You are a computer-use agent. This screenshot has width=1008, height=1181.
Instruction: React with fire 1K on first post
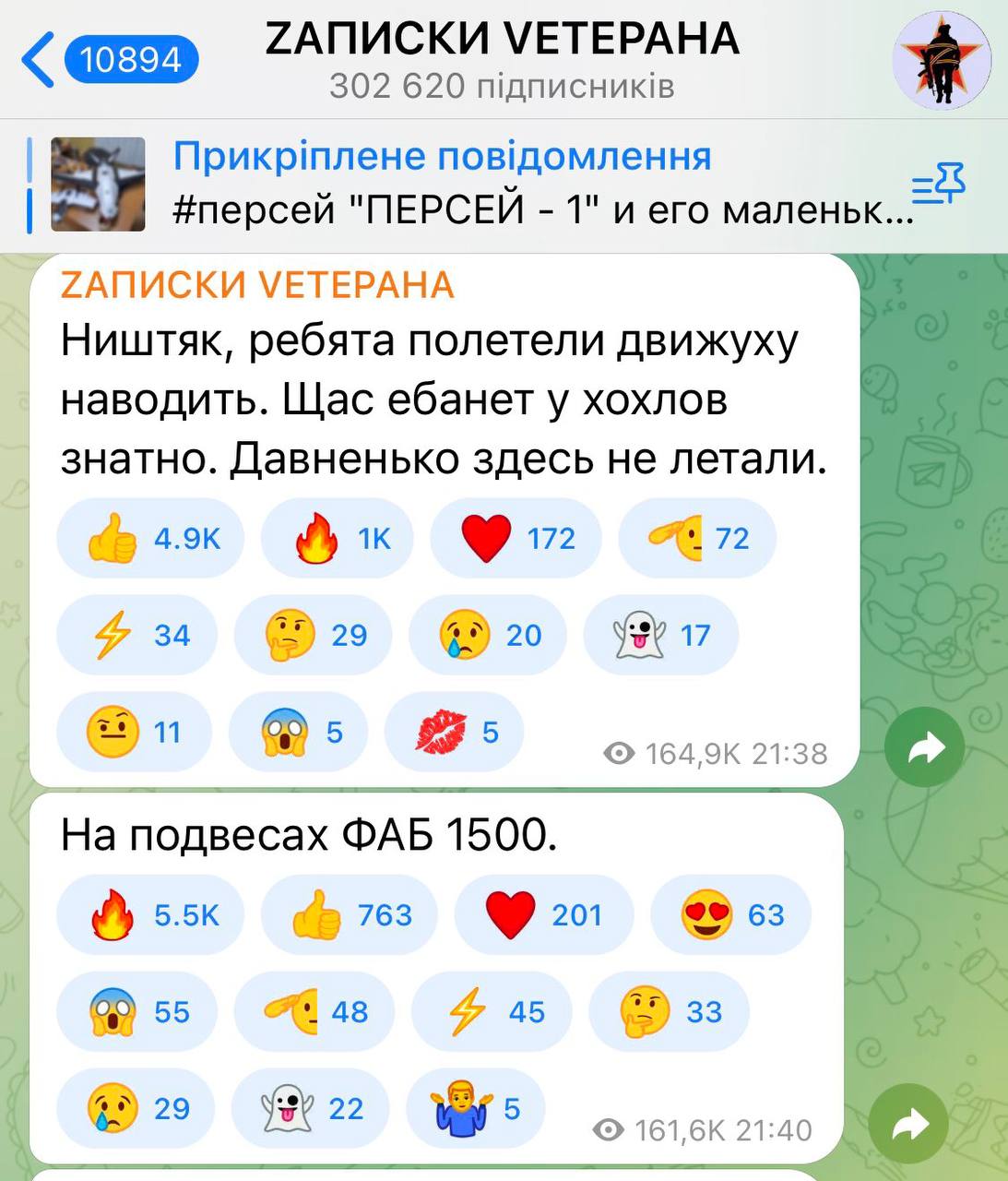(x=338, y=538)
